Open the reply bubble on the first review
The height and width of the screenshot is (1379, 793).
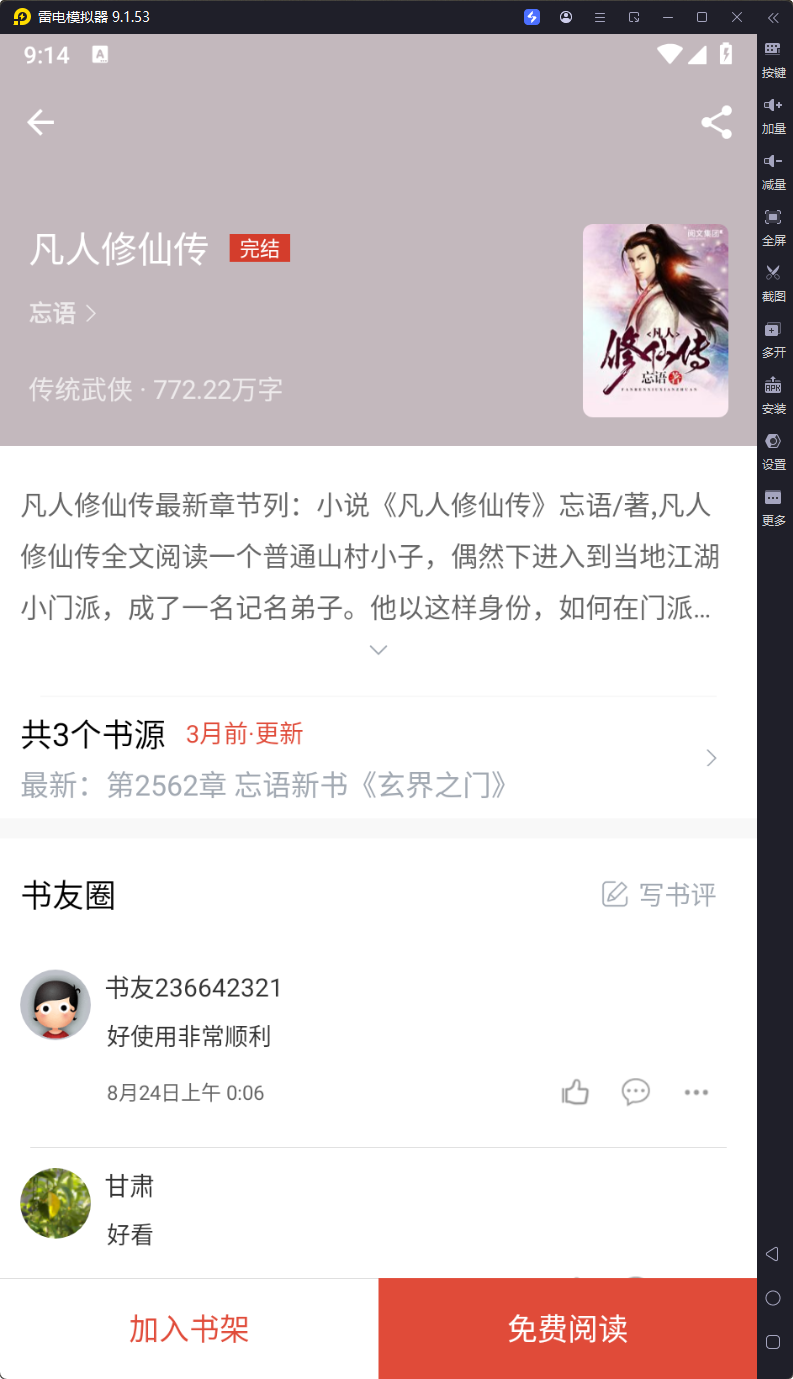(x=636, y=1092)
